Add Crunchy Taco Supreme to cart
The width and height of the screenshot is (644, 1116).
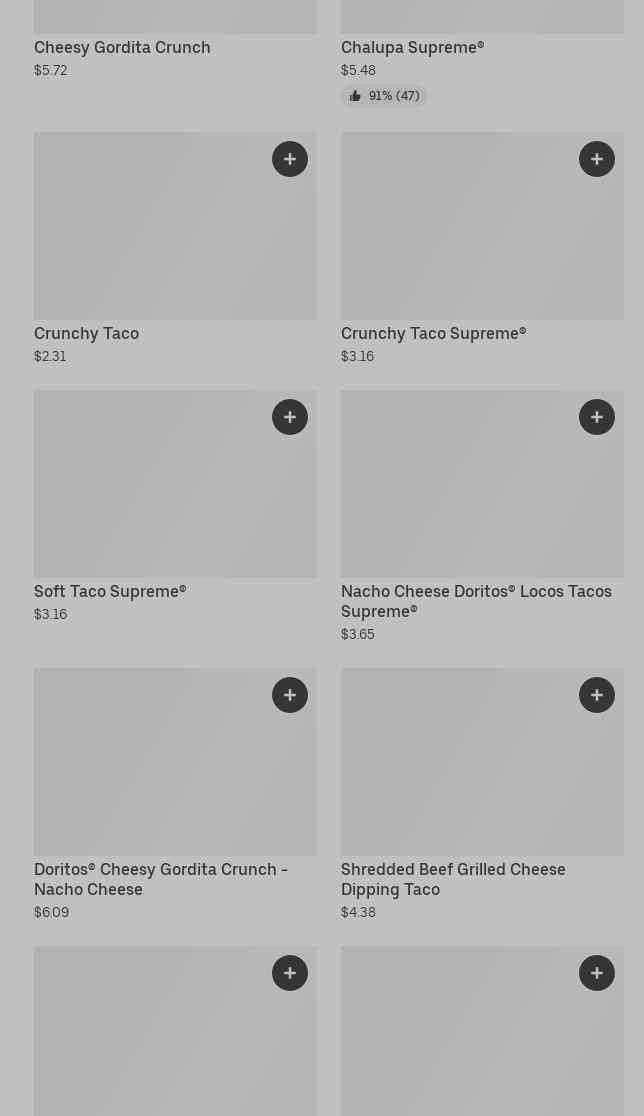[597, 159]
